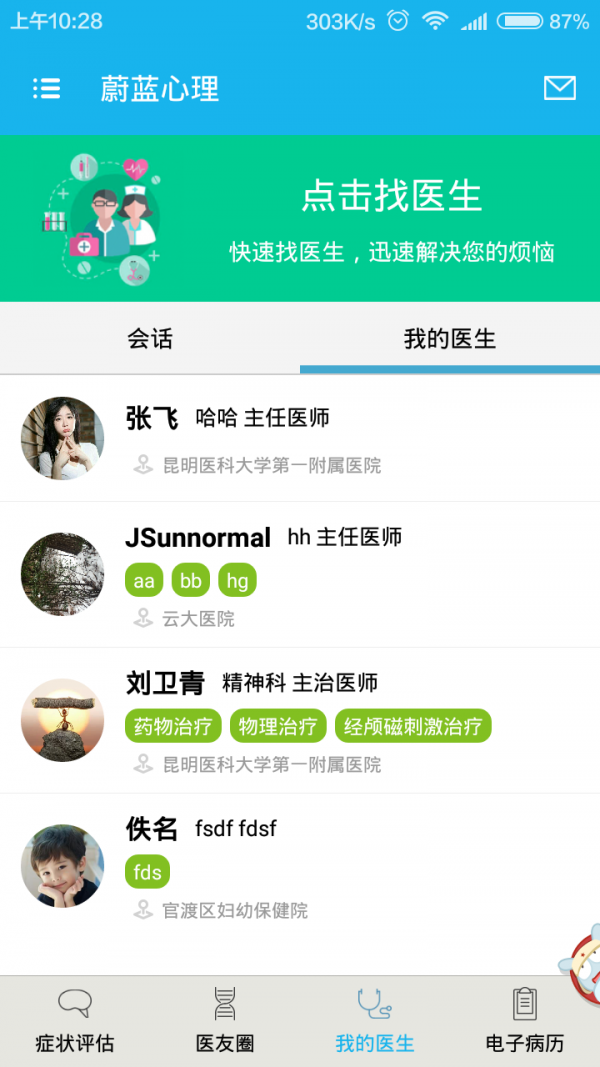Open the 医友圈 bottom tab
Screen dimensions: 600x1067
click(x=225, y=1021)
